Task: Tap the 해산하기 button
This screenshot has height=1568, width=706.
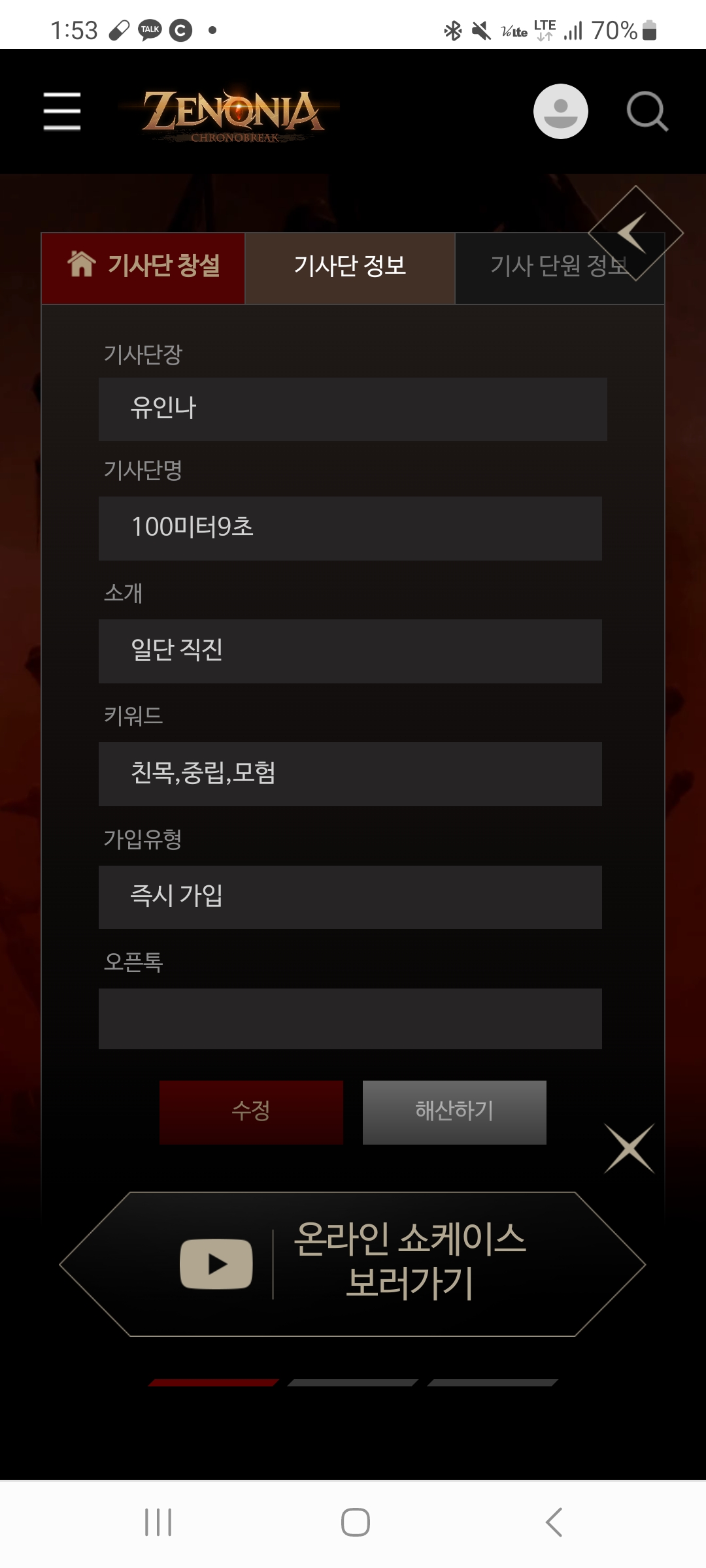Action: pyautogui.click(x=454, y=1112)
